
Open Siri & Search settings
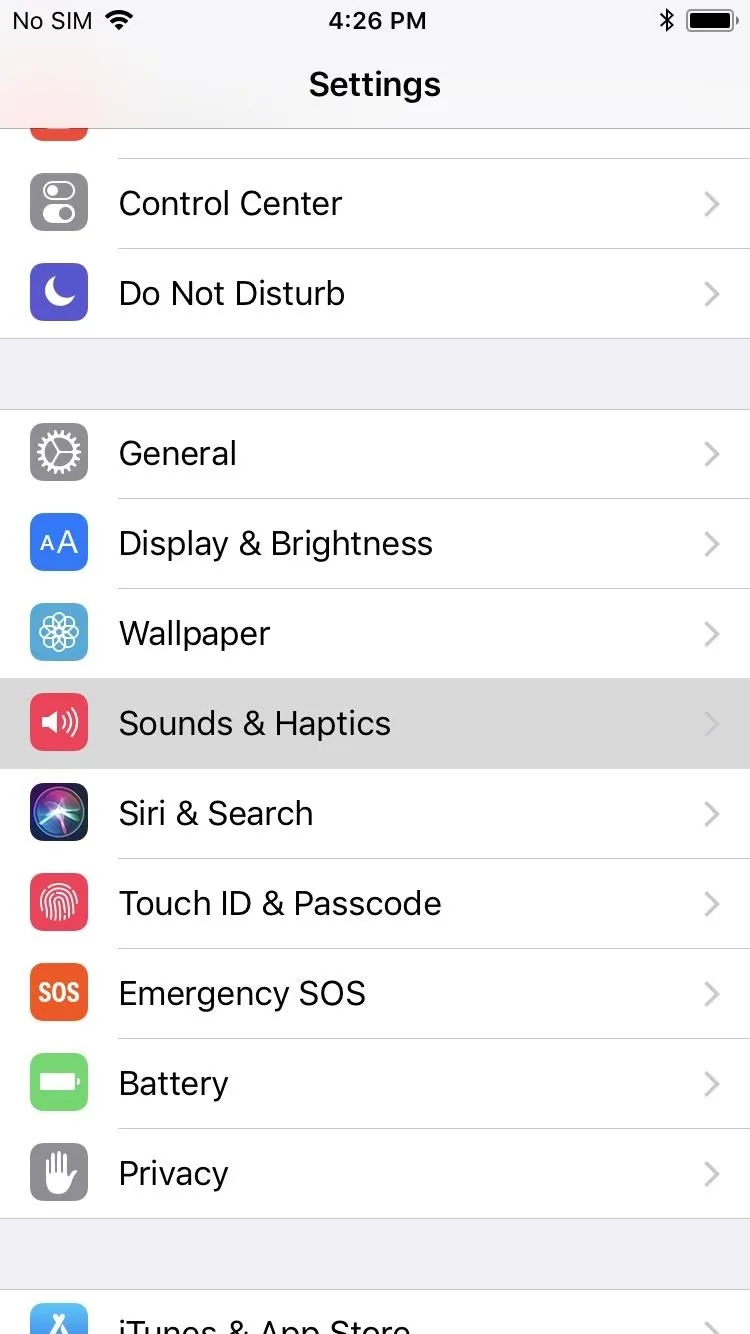[x=375, y=814]
